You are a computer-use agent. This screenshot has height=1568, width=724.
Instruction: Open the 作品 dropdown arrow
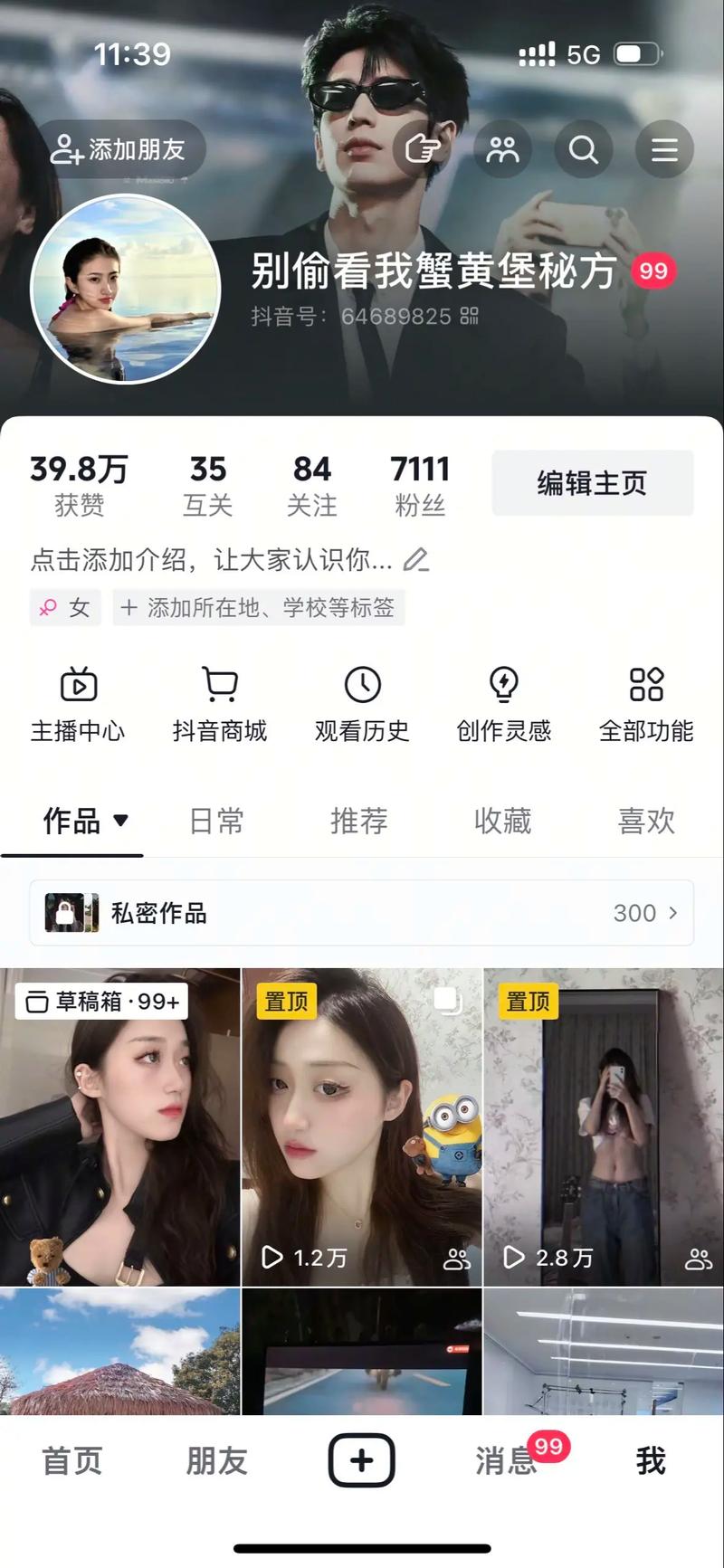click(x=120, y=821)
